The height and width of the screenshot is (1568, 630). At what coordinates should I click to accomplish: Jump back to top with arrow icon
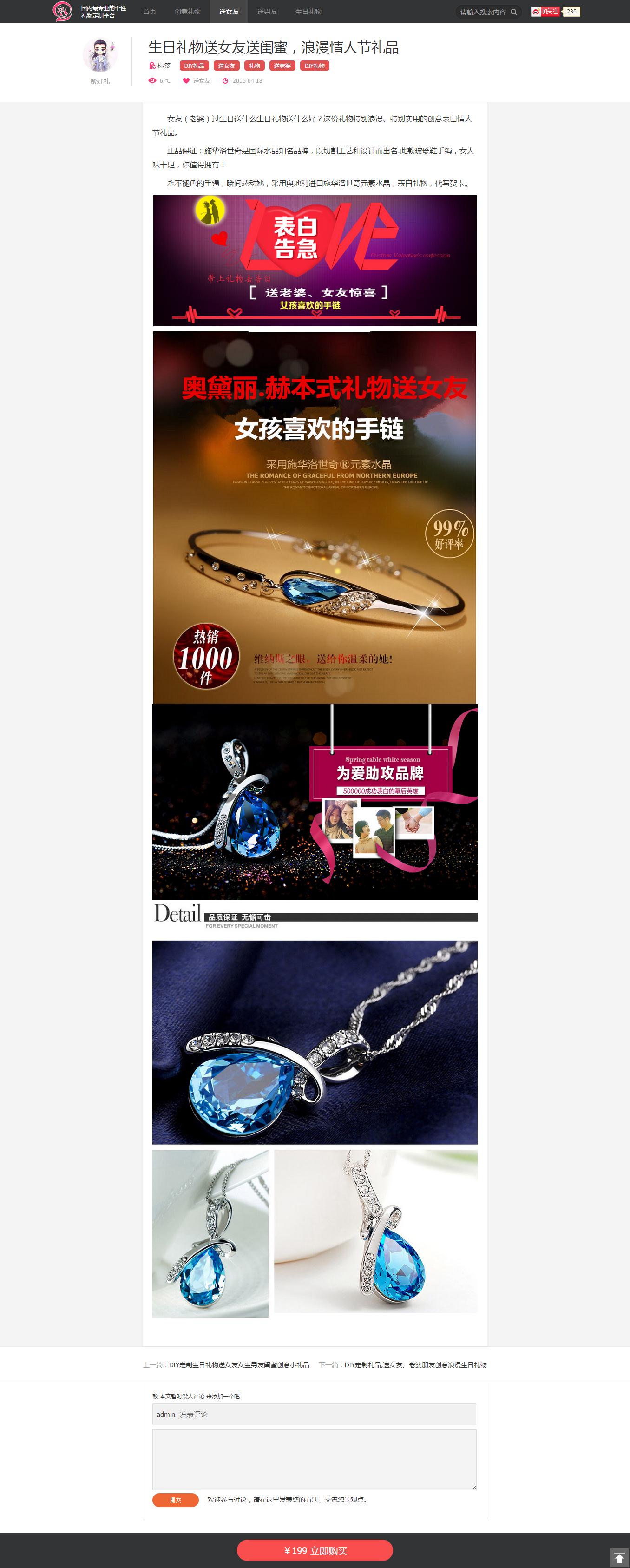[x=619, y=1557]
